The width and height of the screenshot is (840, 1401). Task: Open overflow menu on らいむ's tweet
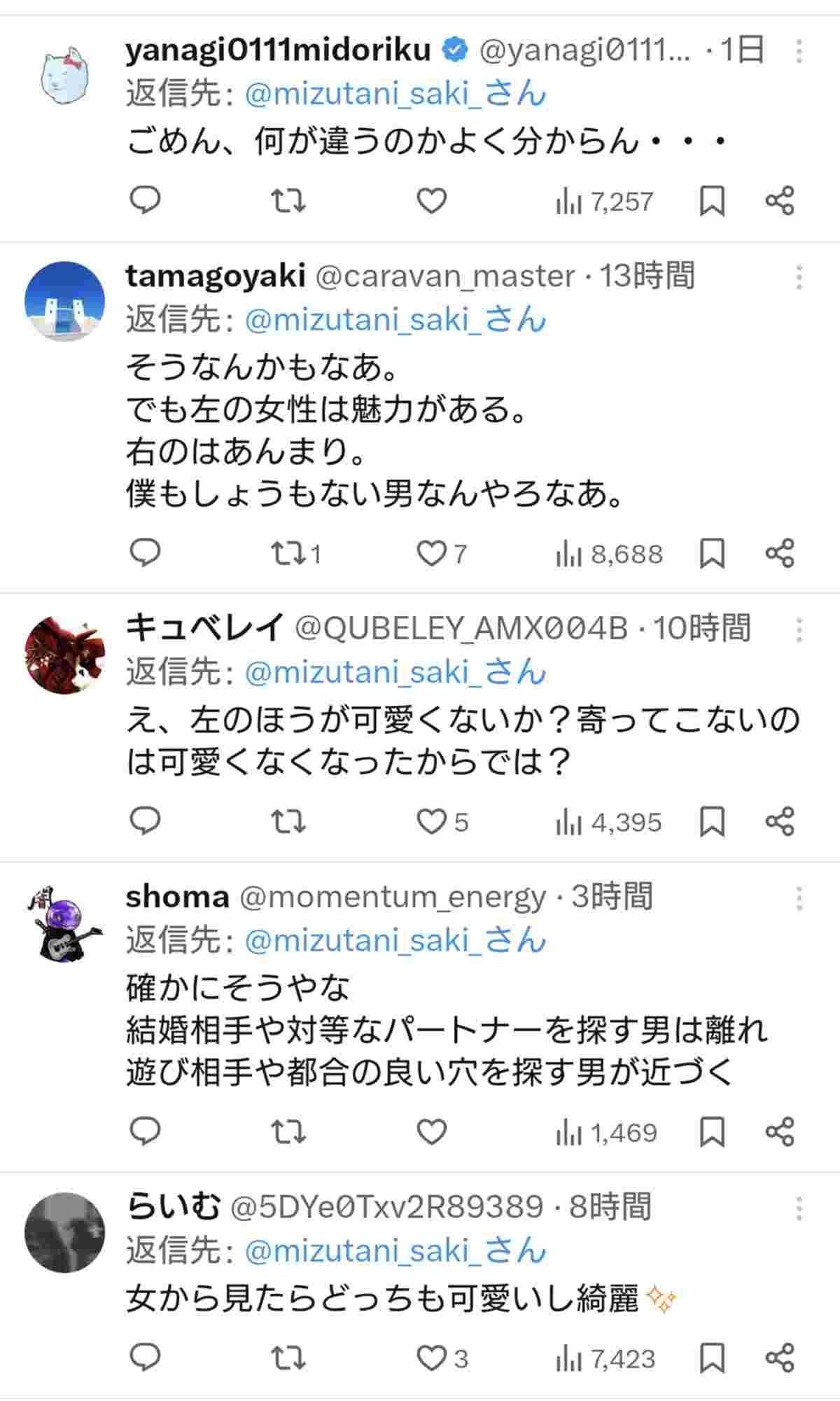799,1208
